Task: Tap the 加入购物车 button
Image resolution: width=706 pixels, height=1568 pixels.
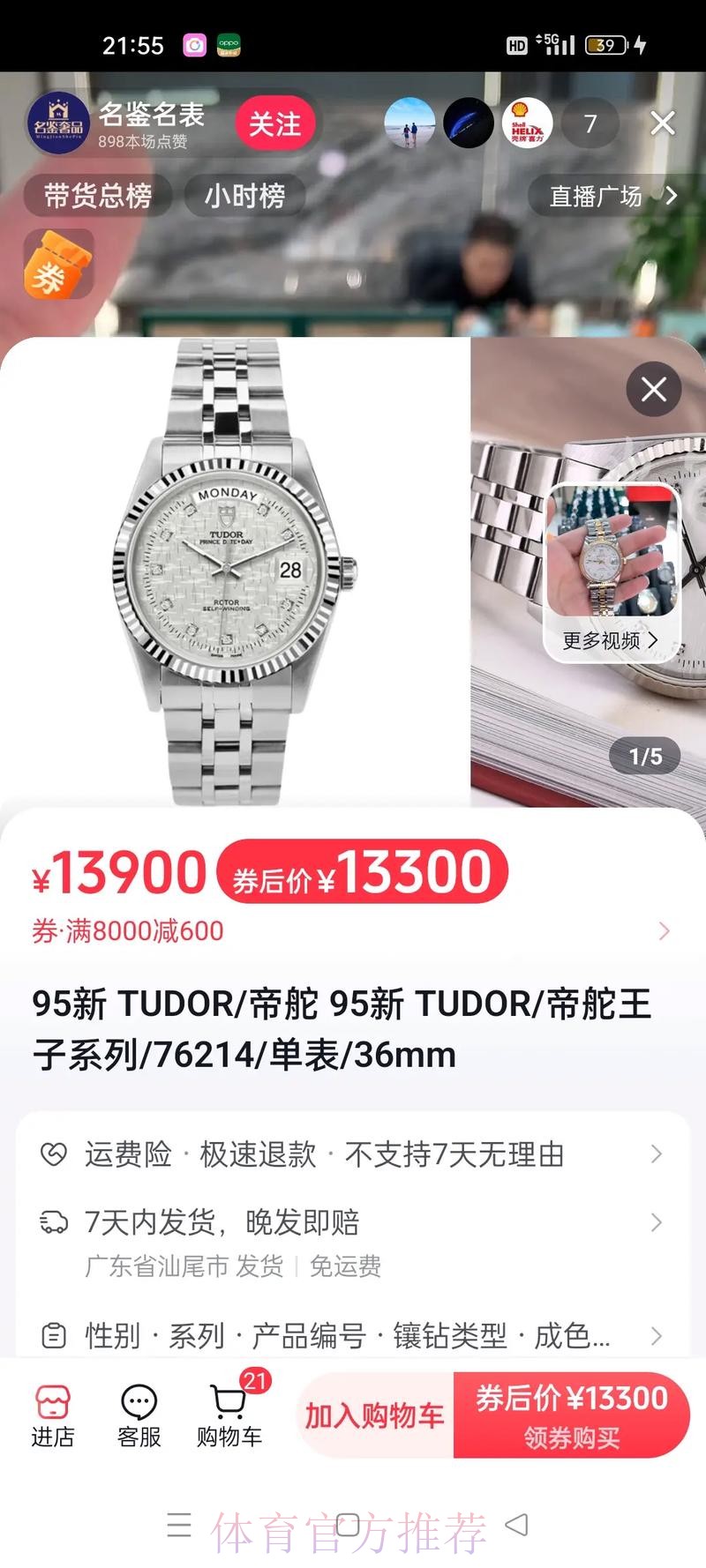Action: pyautogui.click(x=374, y=1415)
